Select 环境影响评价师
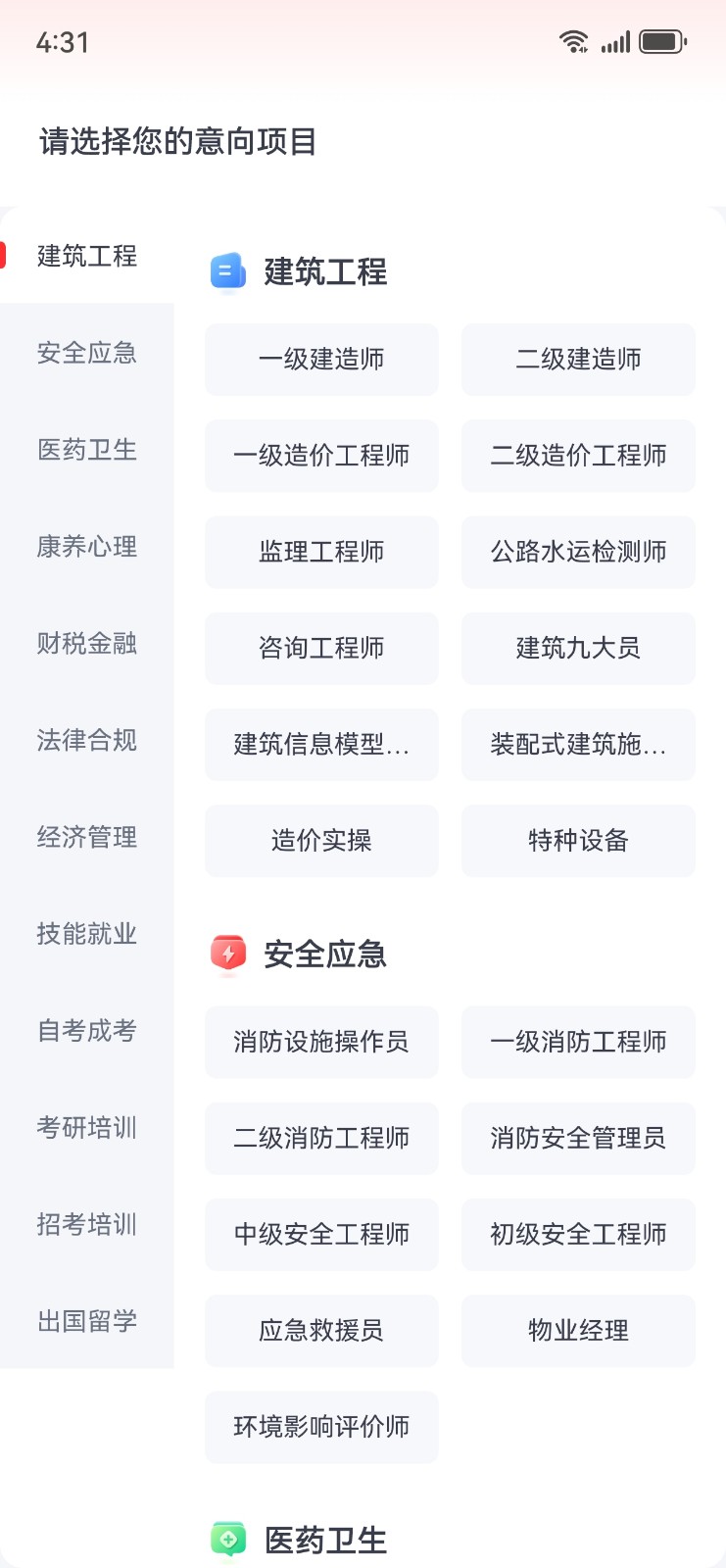 (x=321, y=1427)
